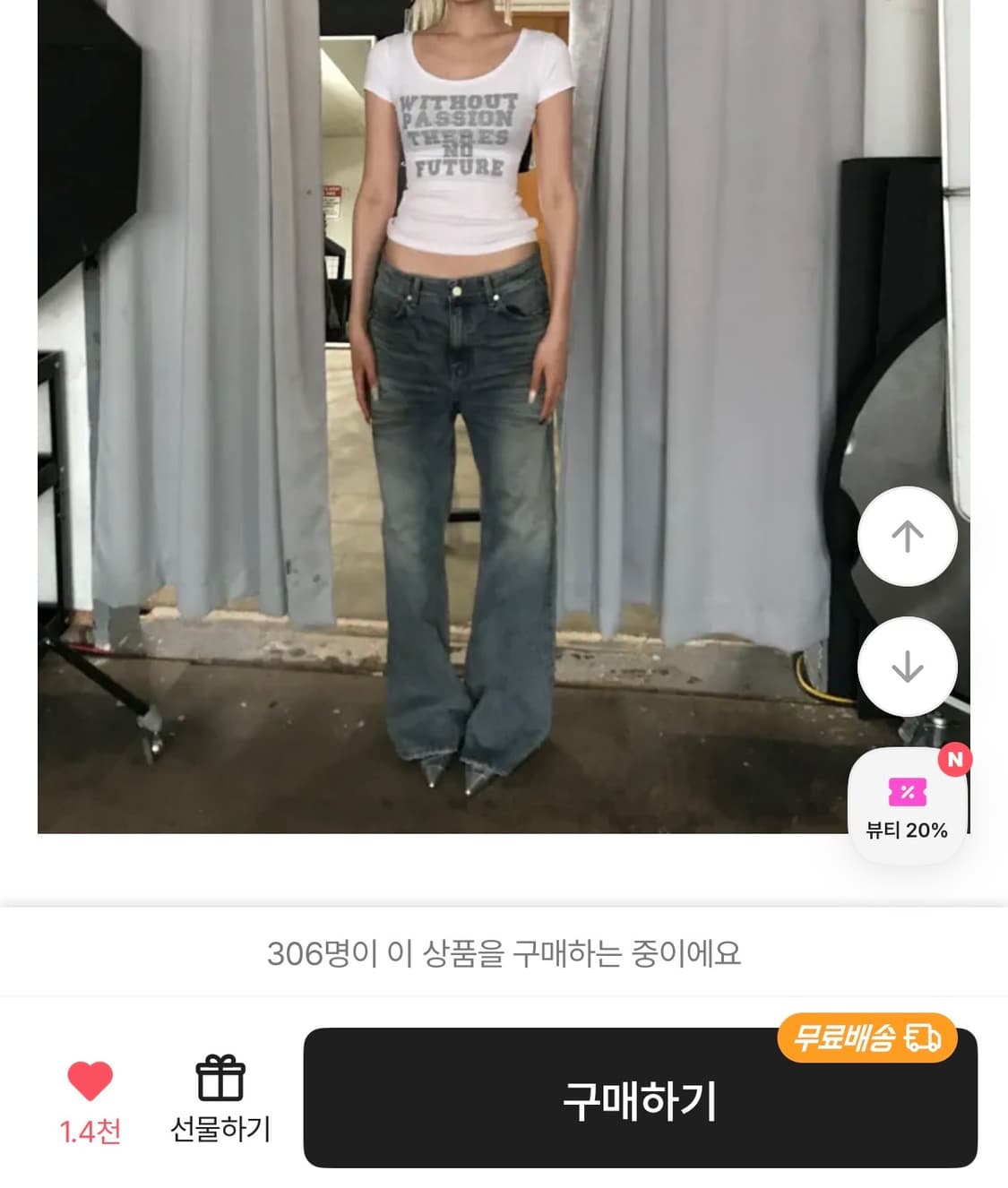
Task: Tap the orange 무료배송 free shipping badge
Action: [x=865, y=1039]
